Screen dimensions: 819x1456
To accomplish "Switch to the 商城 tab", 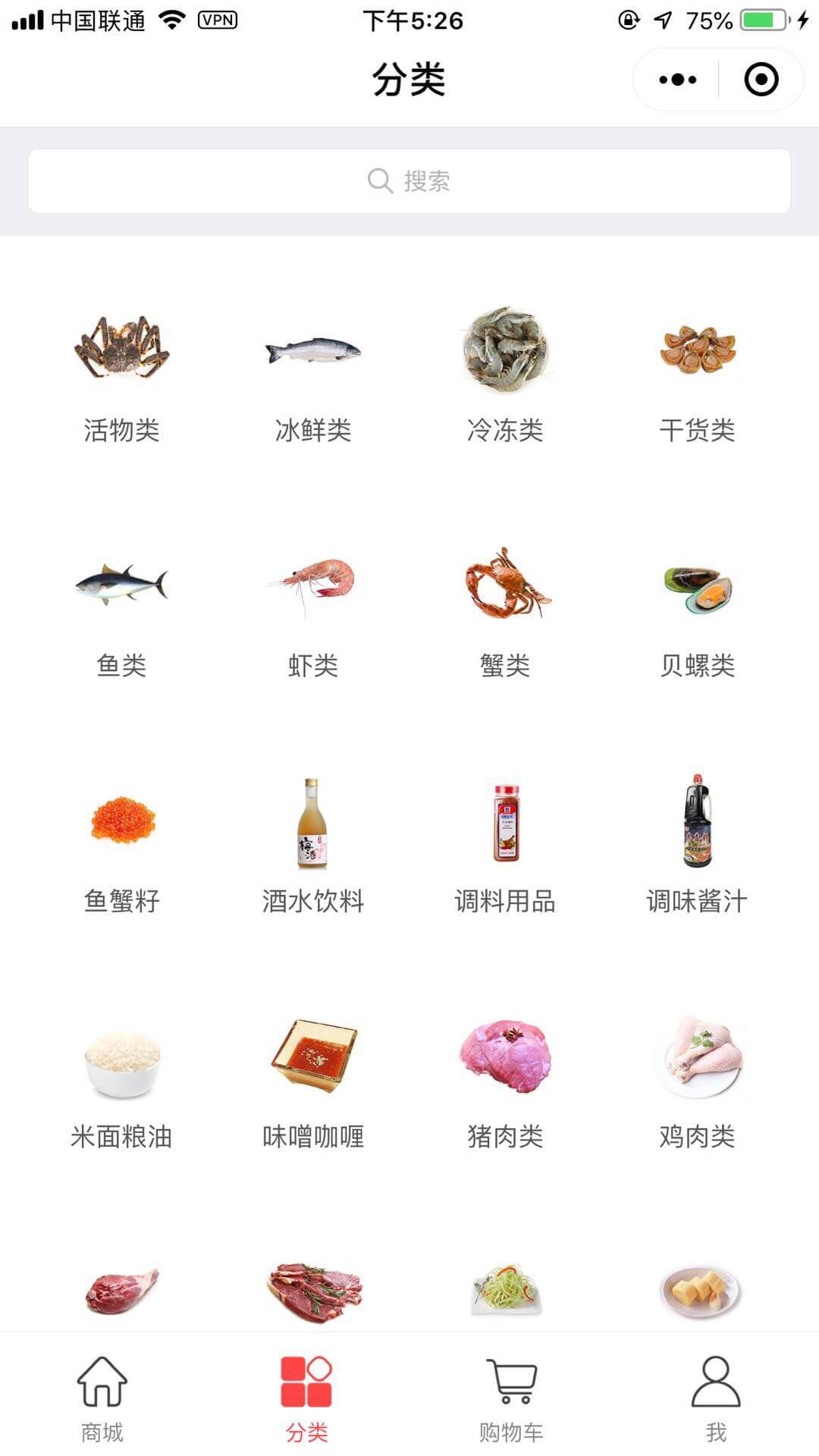I will (102, 1399).
